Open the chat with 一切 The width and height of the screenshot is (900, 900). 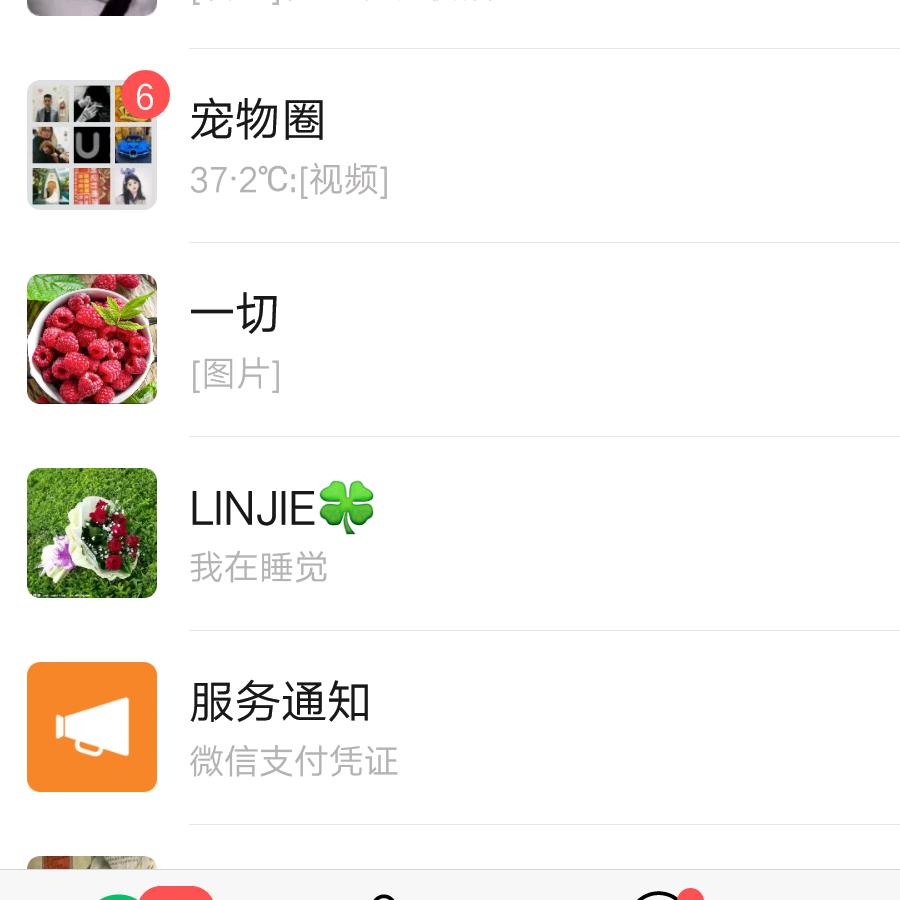450,339
